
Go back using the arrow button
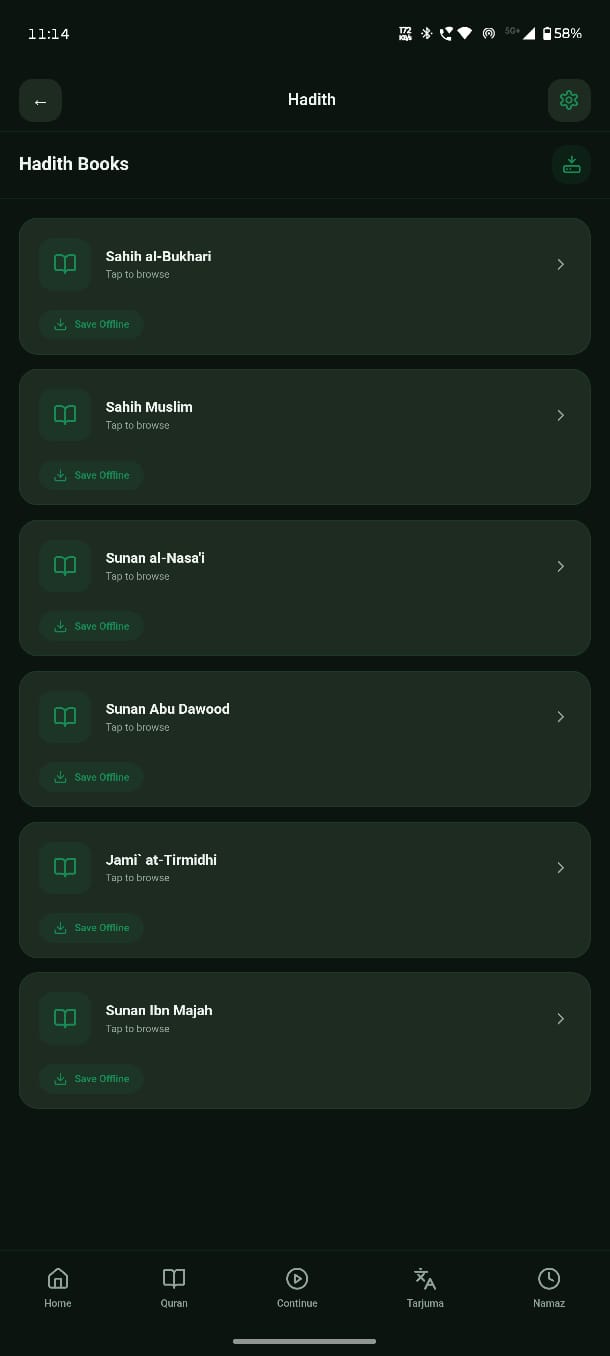pyautogui.click(x=40, y=101)
